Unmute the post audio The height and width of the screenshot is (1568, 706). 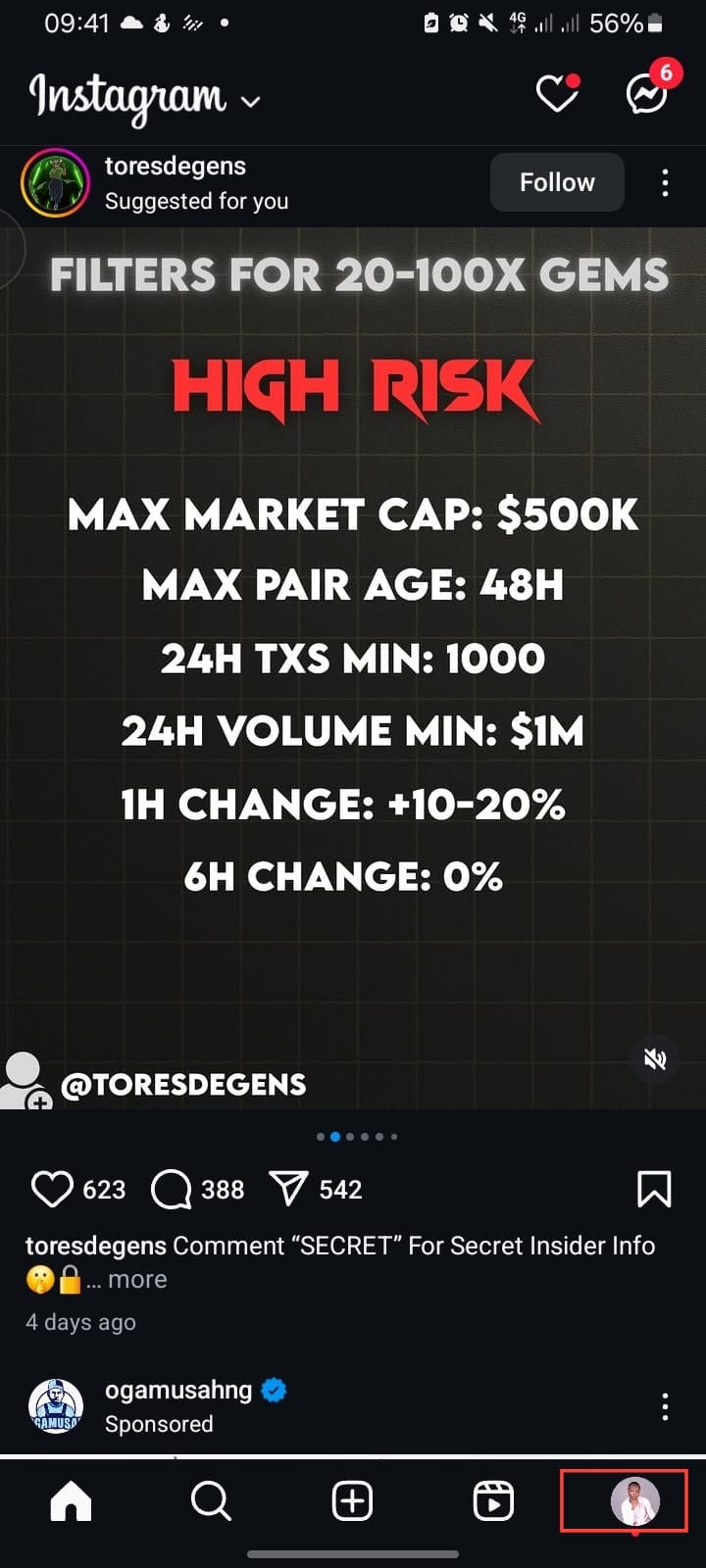[655, 1058]
